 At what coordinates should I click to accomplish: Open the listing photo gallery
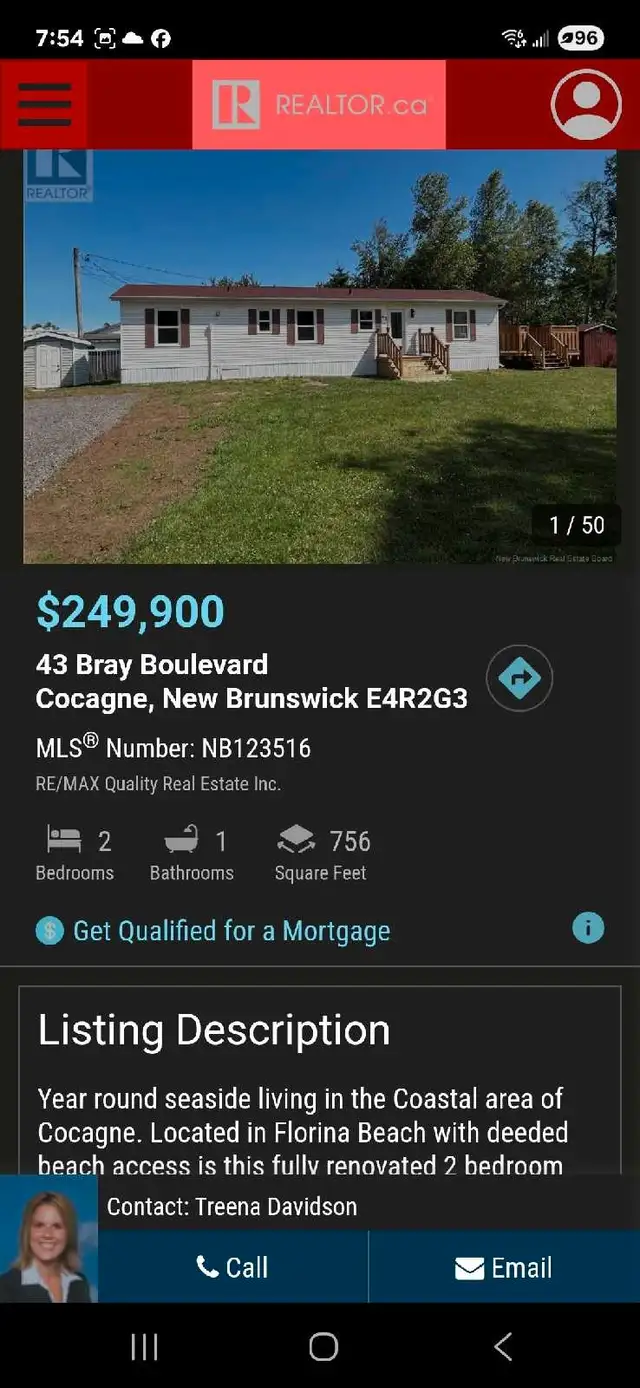[320, 357]
